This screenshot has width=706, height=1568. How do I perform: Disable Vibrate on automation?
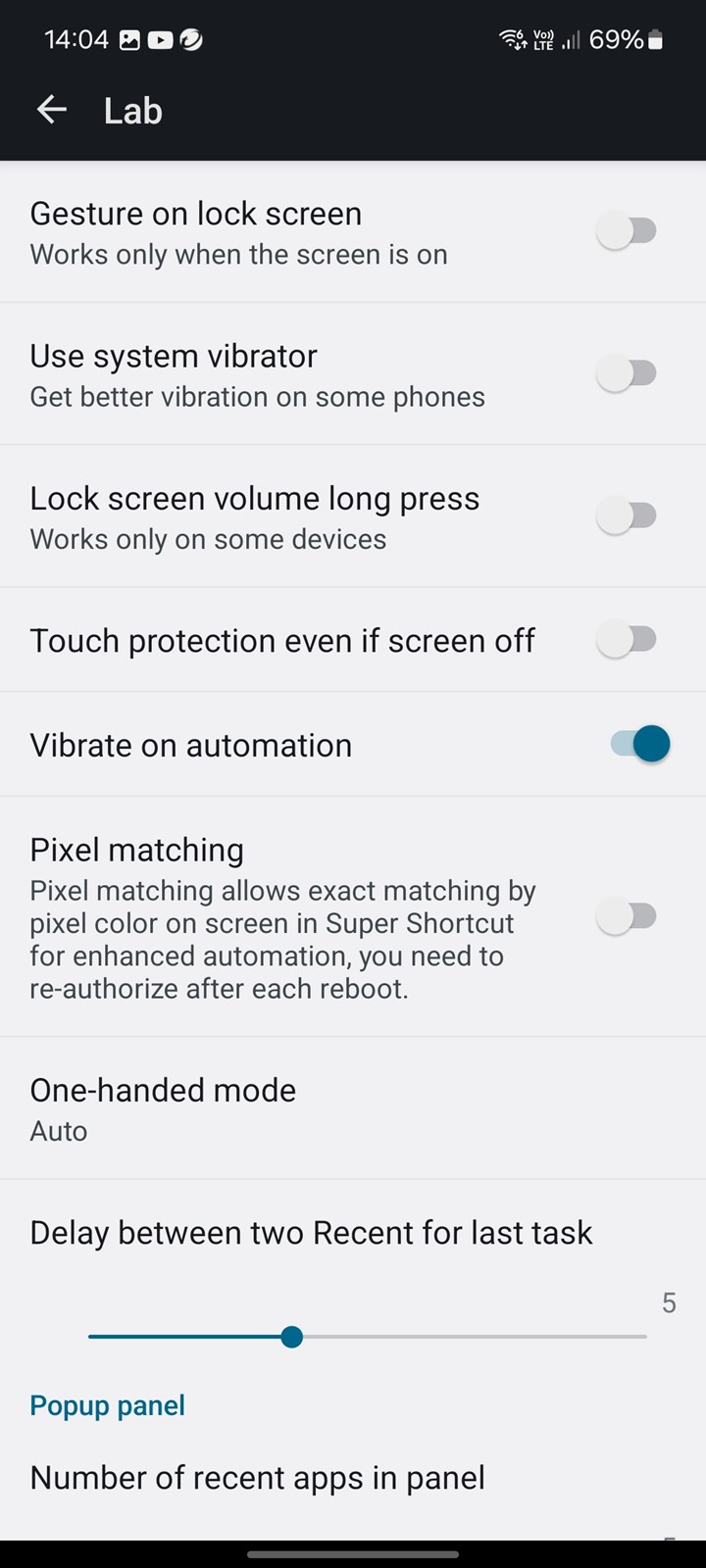640,744
